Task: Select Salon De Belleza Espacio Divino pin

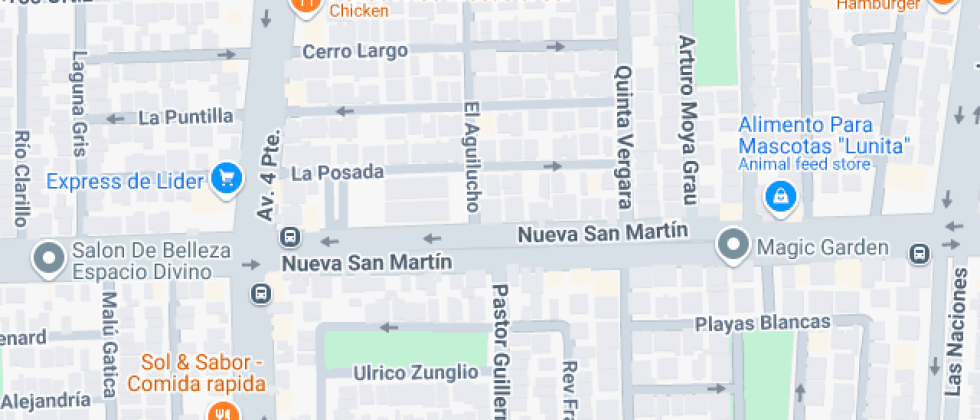Action: 48,258
